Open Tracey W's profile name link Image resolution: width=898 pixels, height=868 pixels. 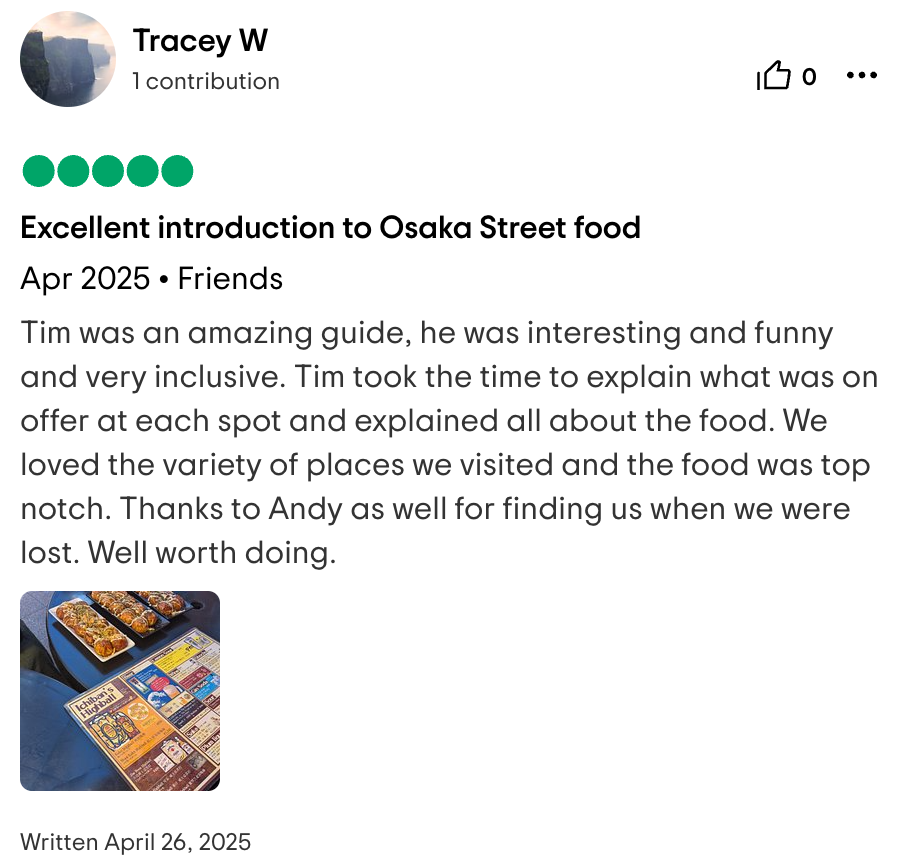(200, 41)
